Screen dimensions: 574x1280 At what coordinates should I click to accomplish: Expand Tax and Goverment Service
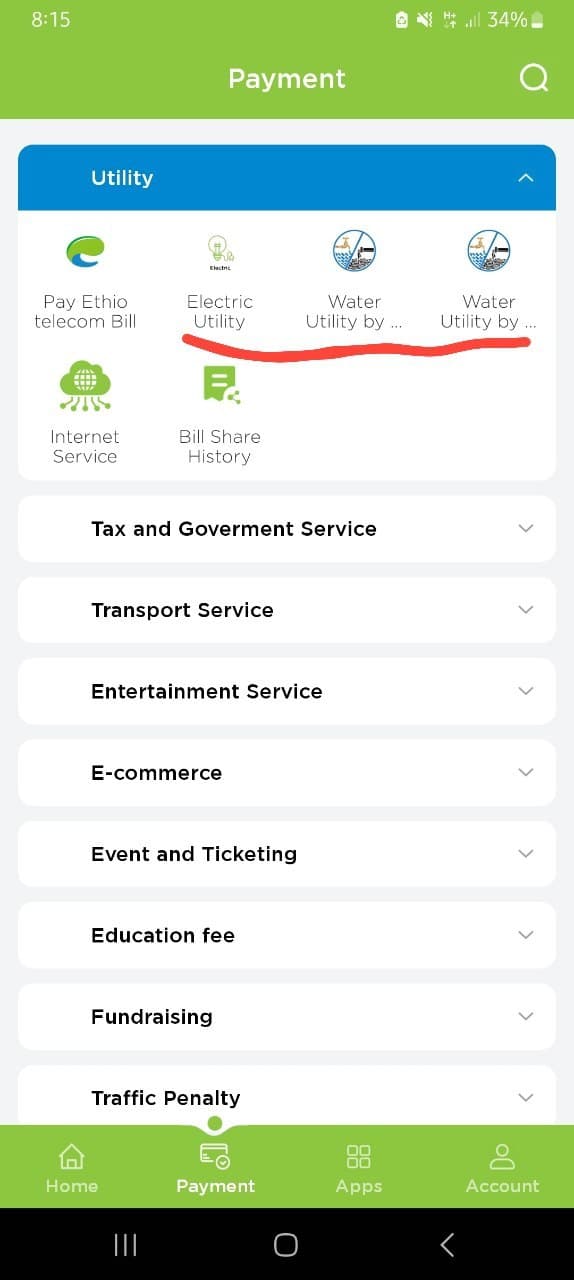[287, 529]
